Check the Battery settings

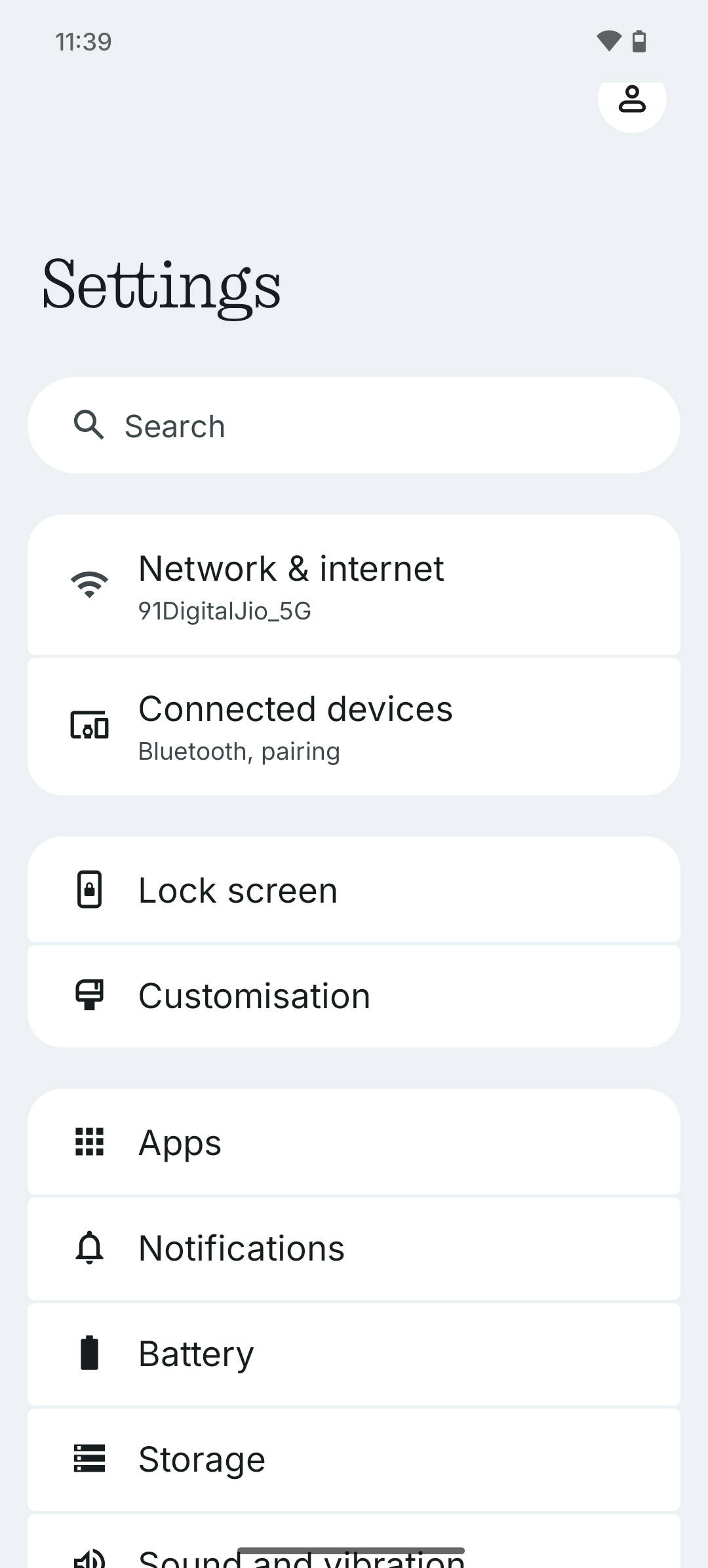click(354, 1354)
